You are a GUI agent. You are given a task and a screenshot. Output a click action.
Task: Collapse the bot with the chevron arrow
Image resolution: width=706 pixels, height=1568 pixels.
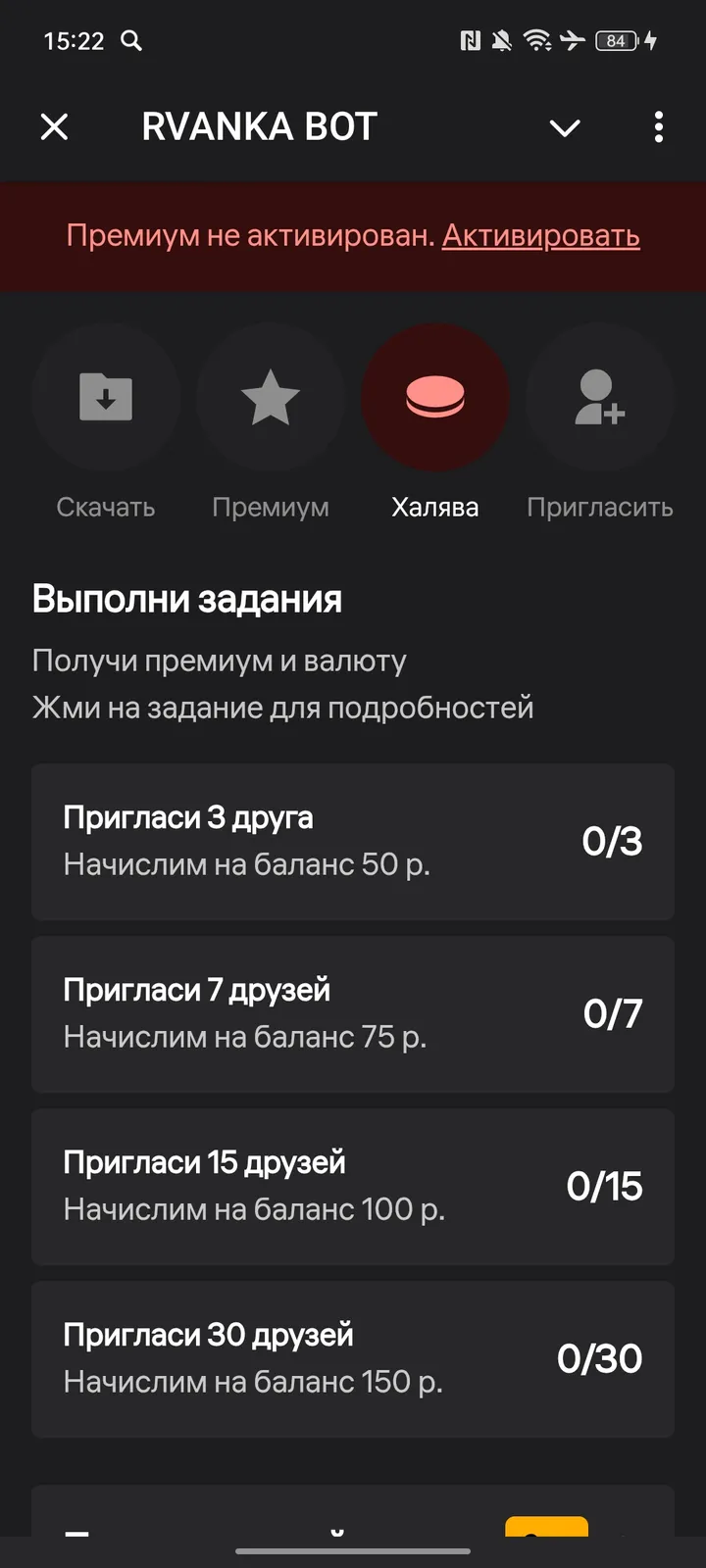coord(565,127)
